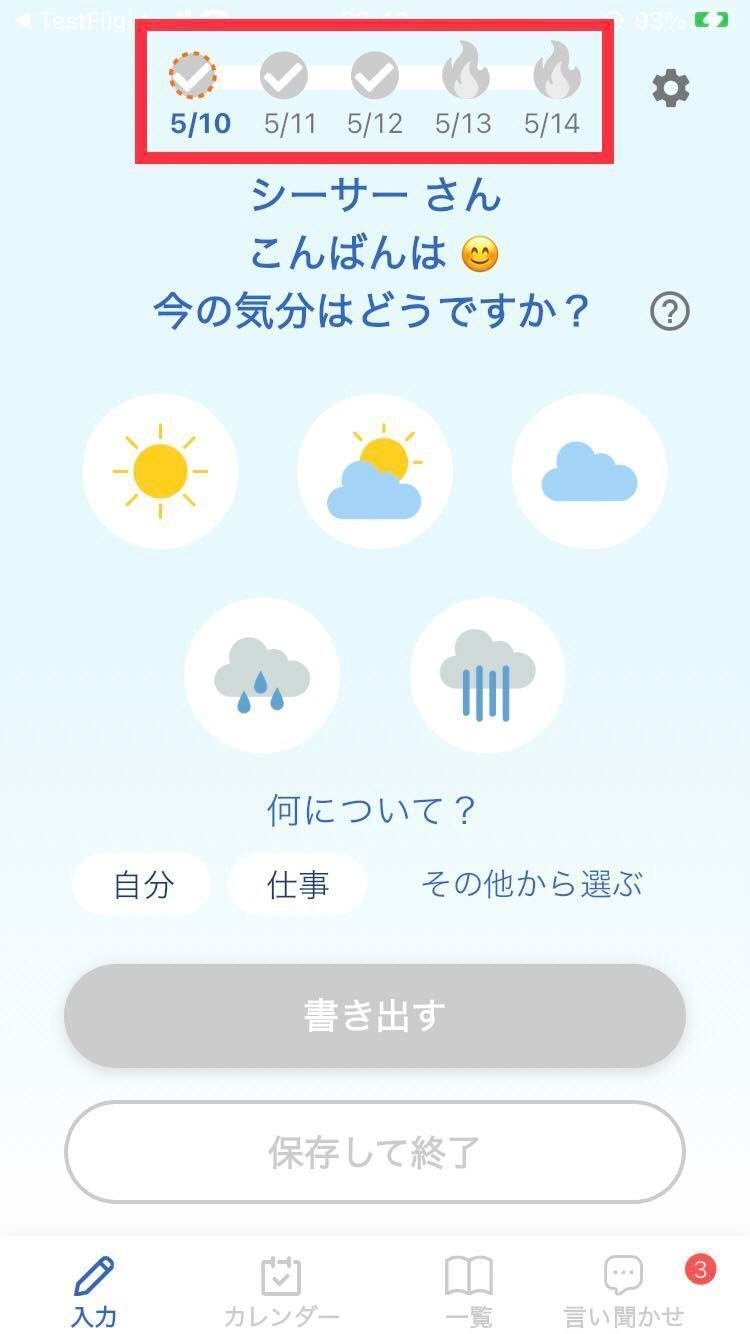This screenshot has width=750, height=1334.
Task: Choose the cloudy mood icon
Action: (588, 469)
